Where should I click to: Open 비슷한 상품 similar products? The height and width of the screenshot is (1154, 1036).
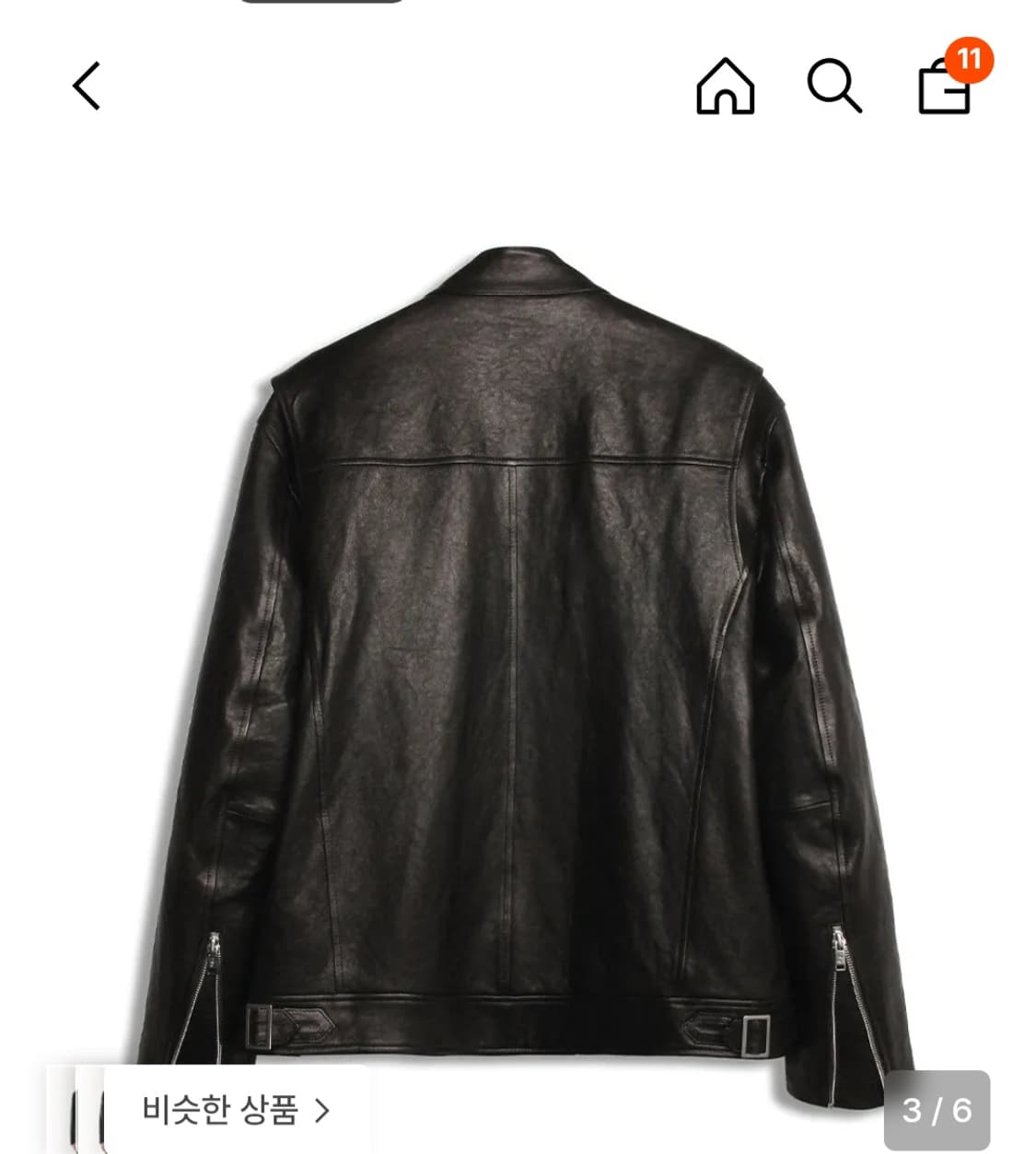(236, 1109)
